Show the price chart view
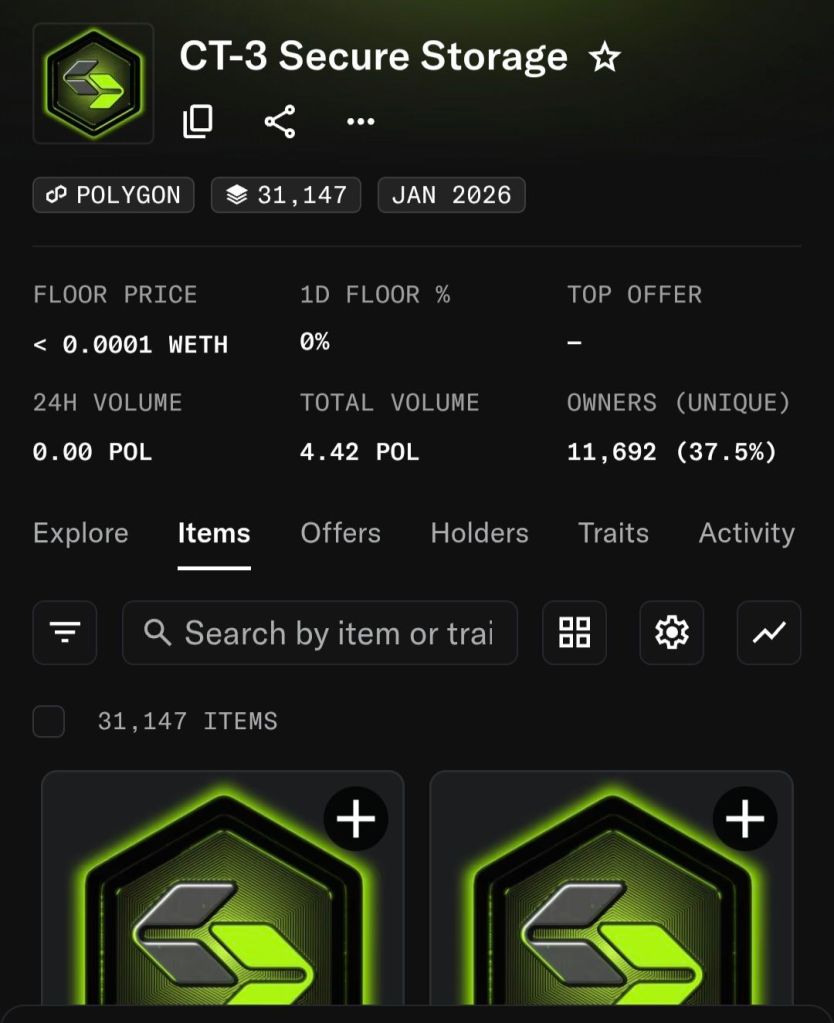Image resolution: width=834 pixels, height=1023 pixels. coord(769,633)
